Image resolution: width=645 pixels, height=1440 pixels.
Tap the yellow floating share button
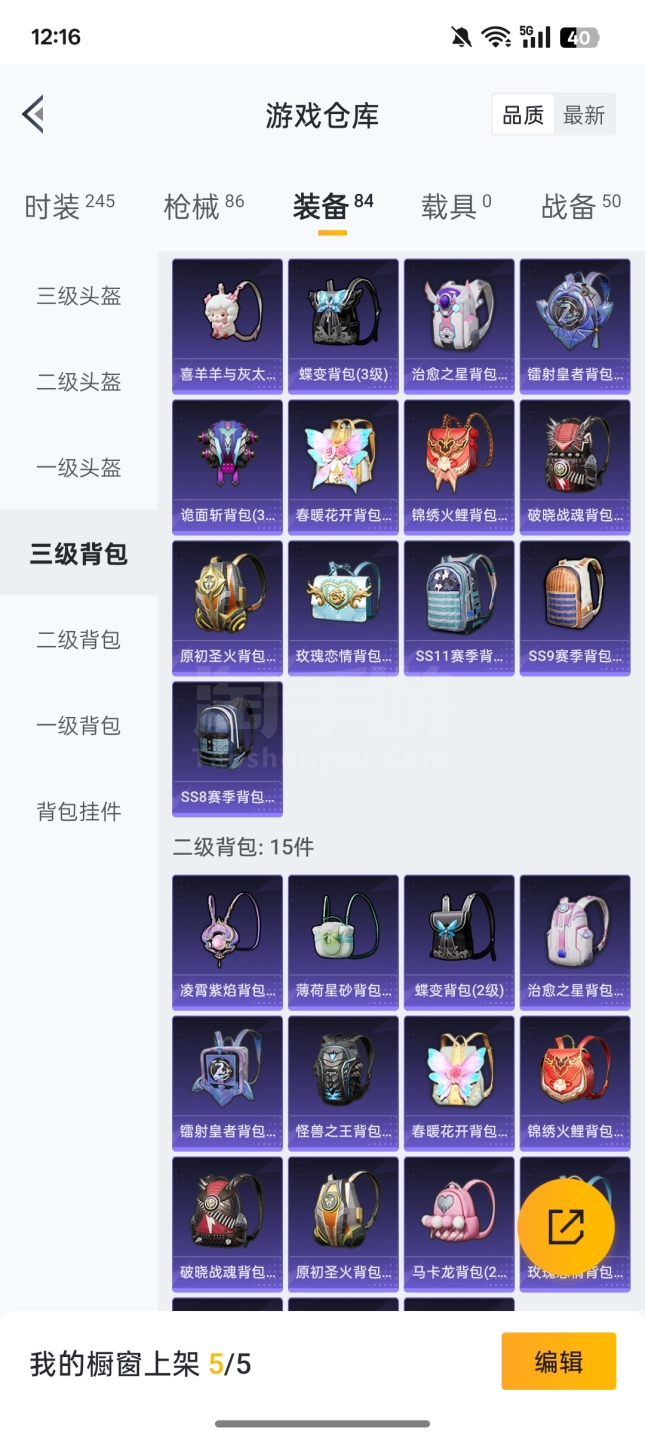tap(566, 1227)
